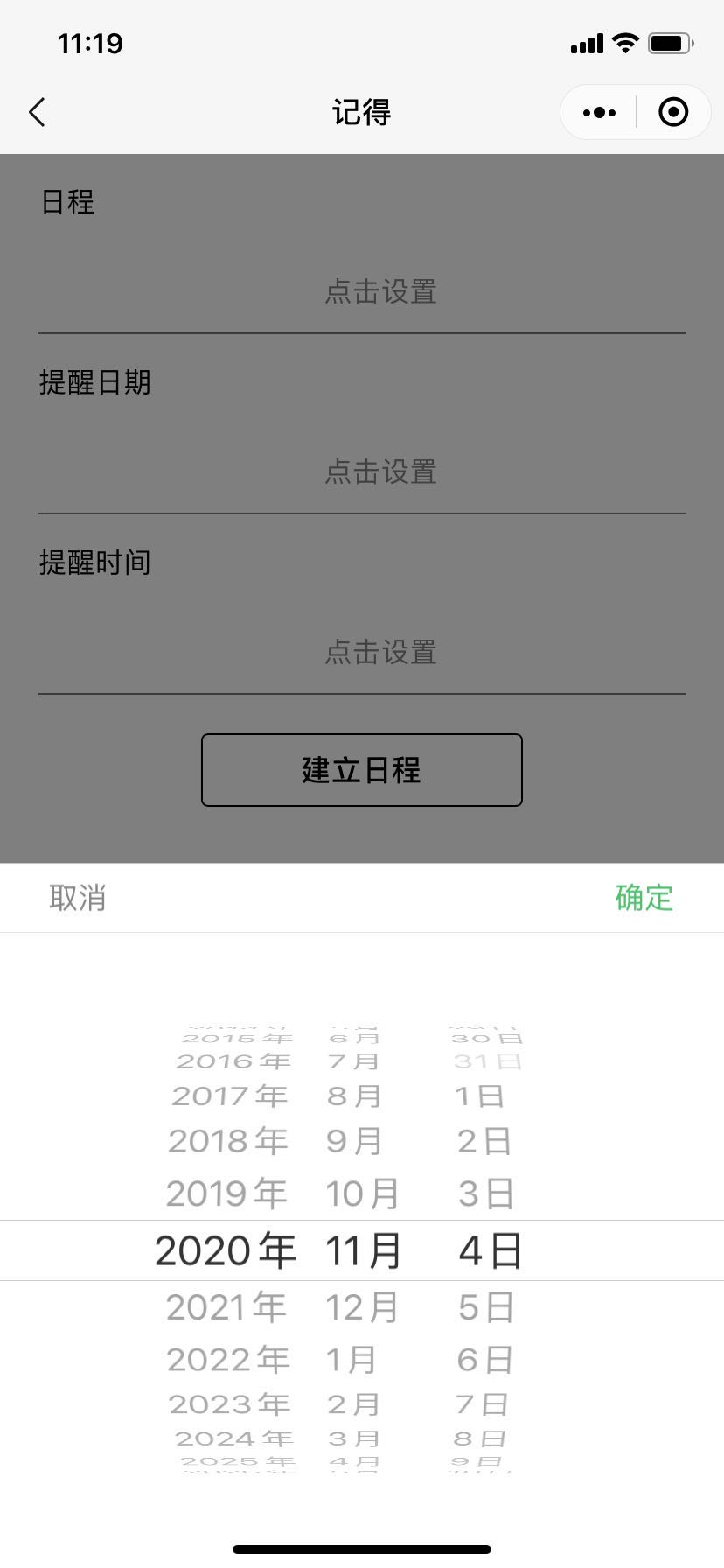Confirm the selected date with 确定
This screenshot has height=1568, width=724.
(644, 898)
